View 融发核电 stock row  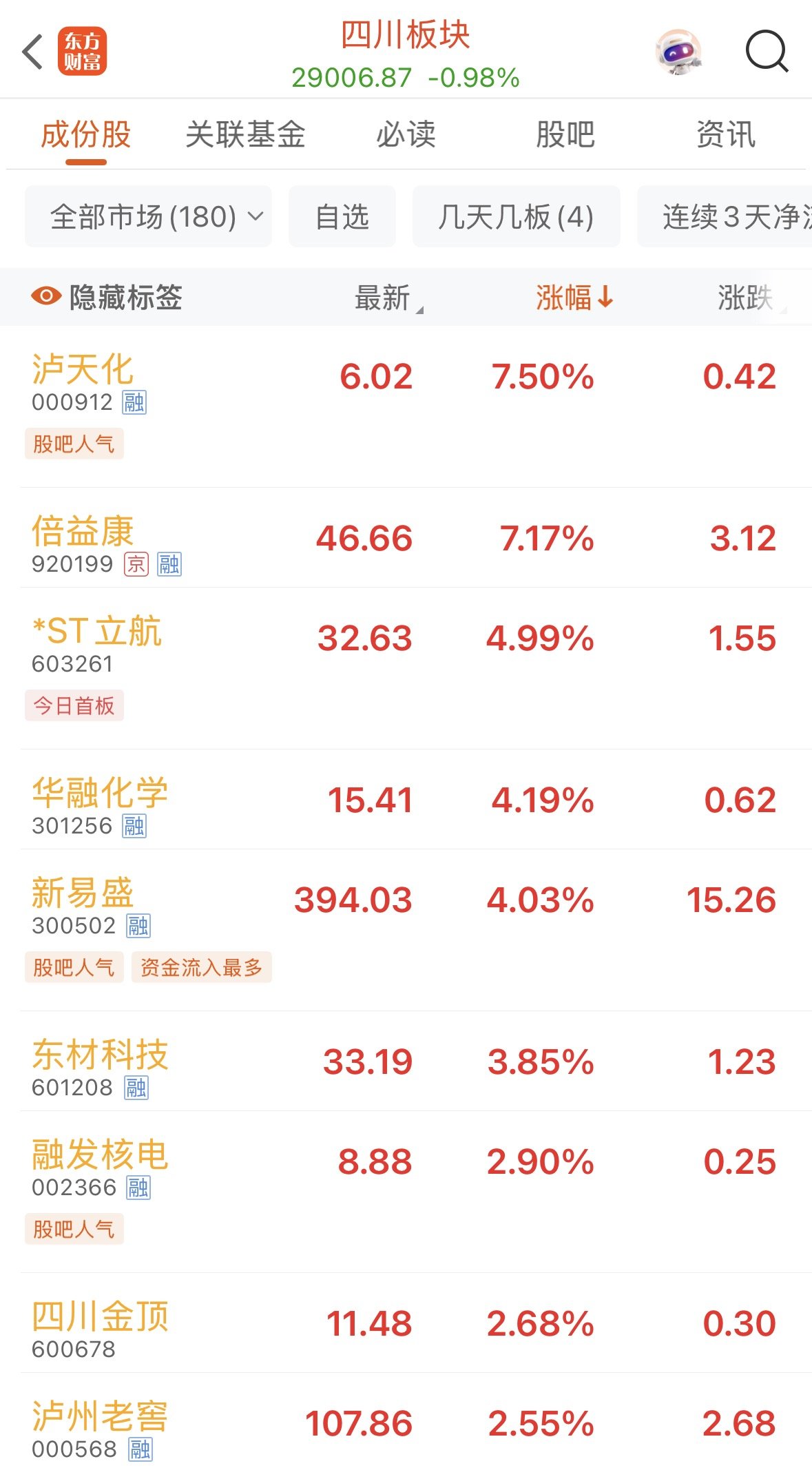[100, 1156]
